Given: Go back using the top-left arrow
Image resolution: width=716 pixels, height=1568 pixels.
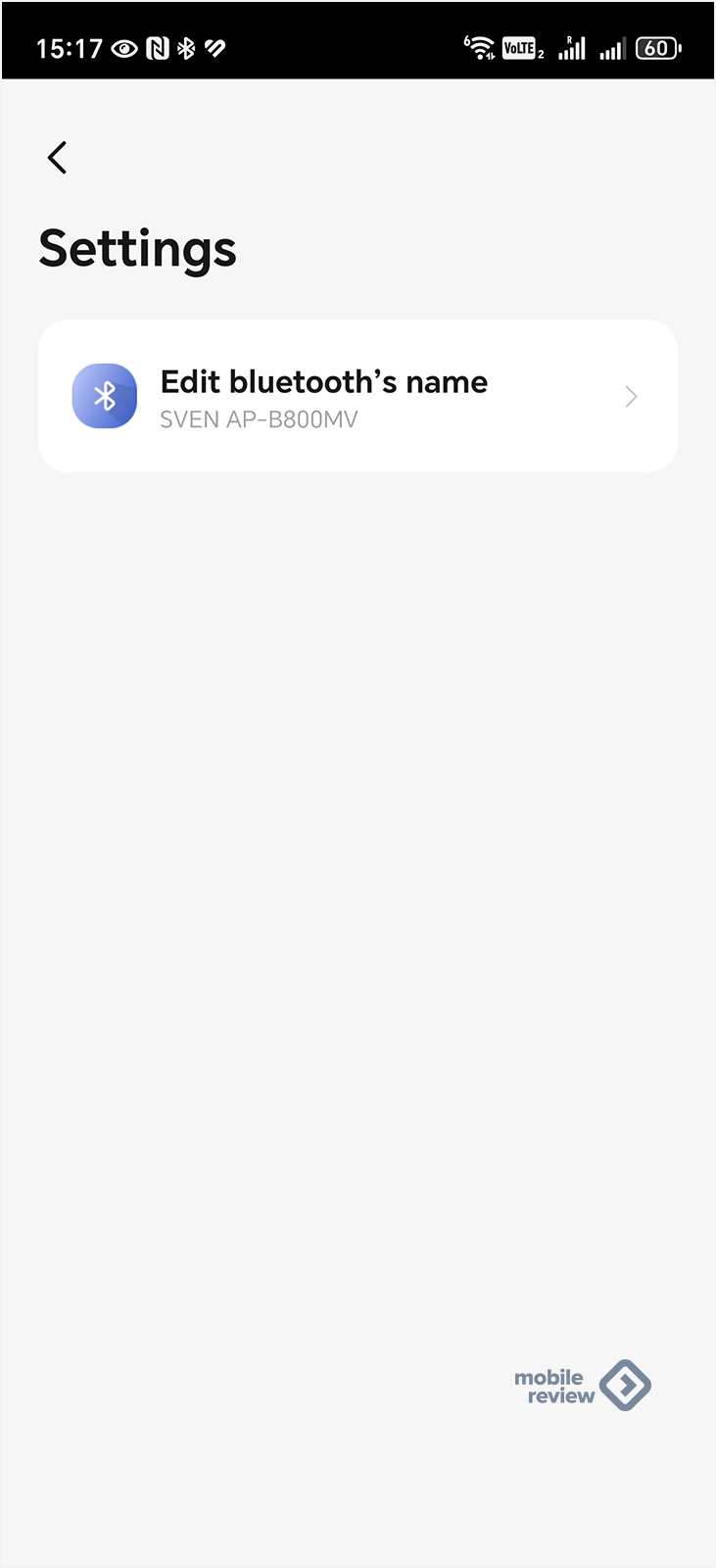Looking at the screenshot, I should click(x=57, y=157).
